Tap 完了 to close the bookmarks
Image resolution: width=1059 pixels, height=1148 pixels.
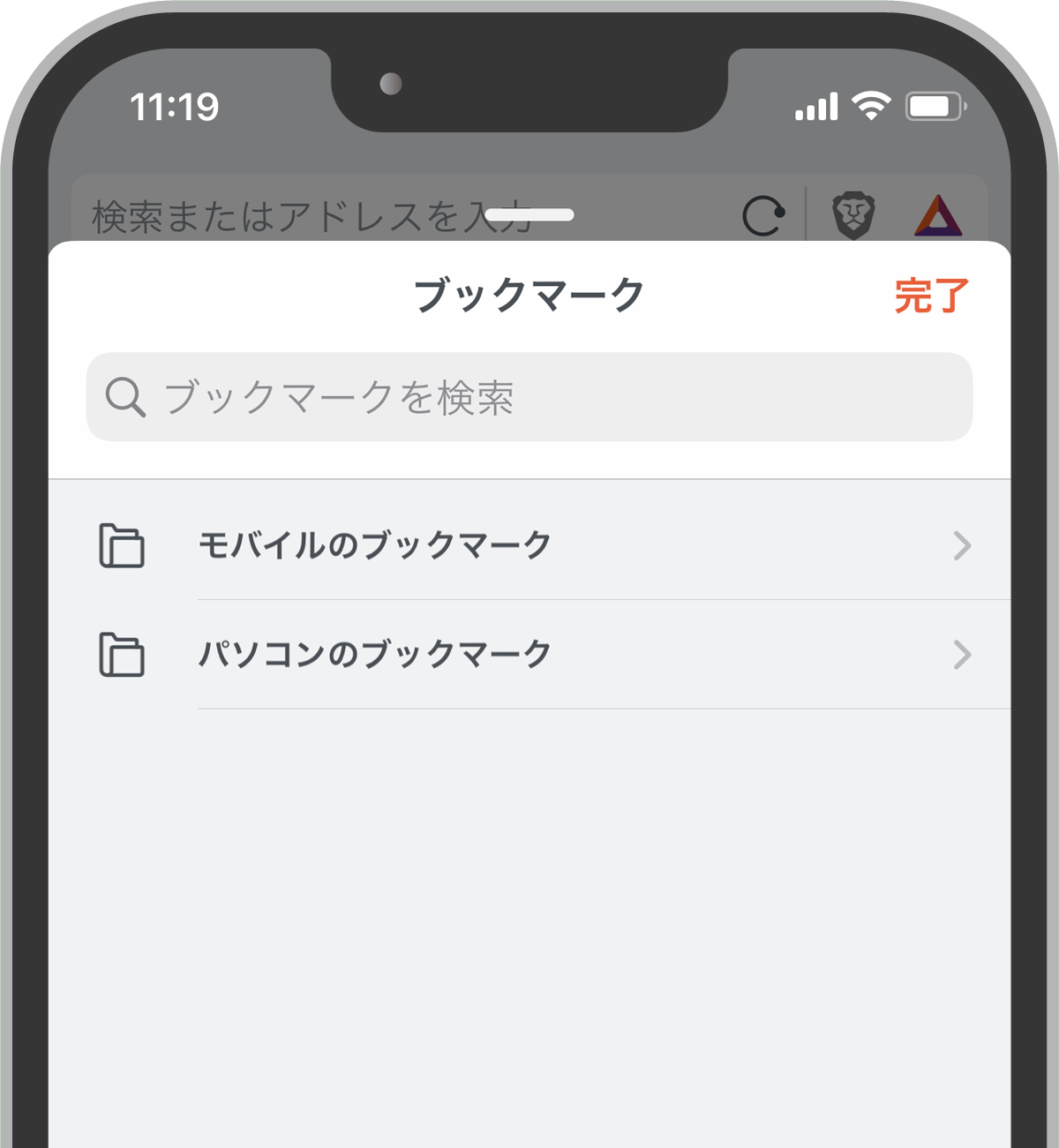[931, 296]
